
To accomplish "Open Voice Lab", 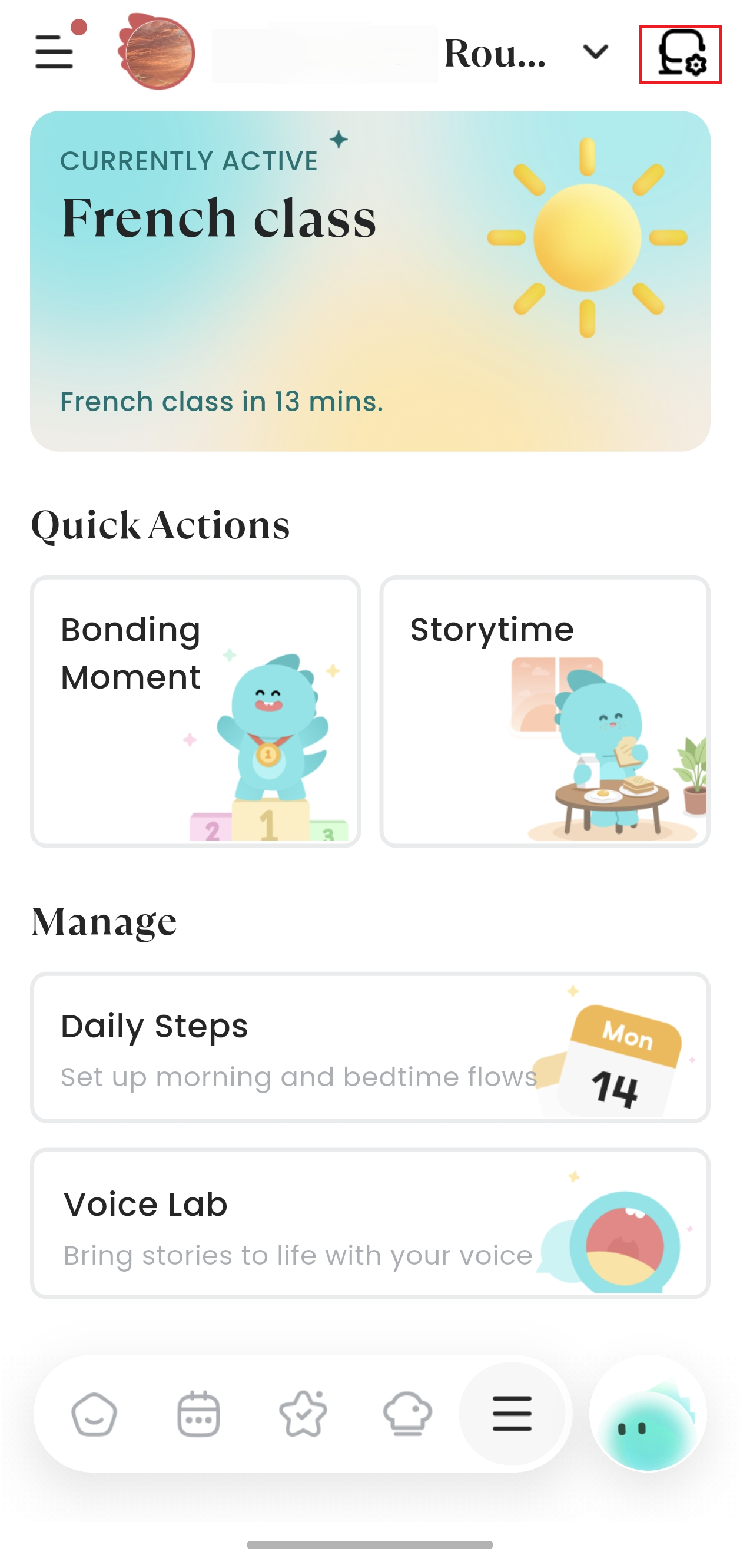I will 370,1223.
